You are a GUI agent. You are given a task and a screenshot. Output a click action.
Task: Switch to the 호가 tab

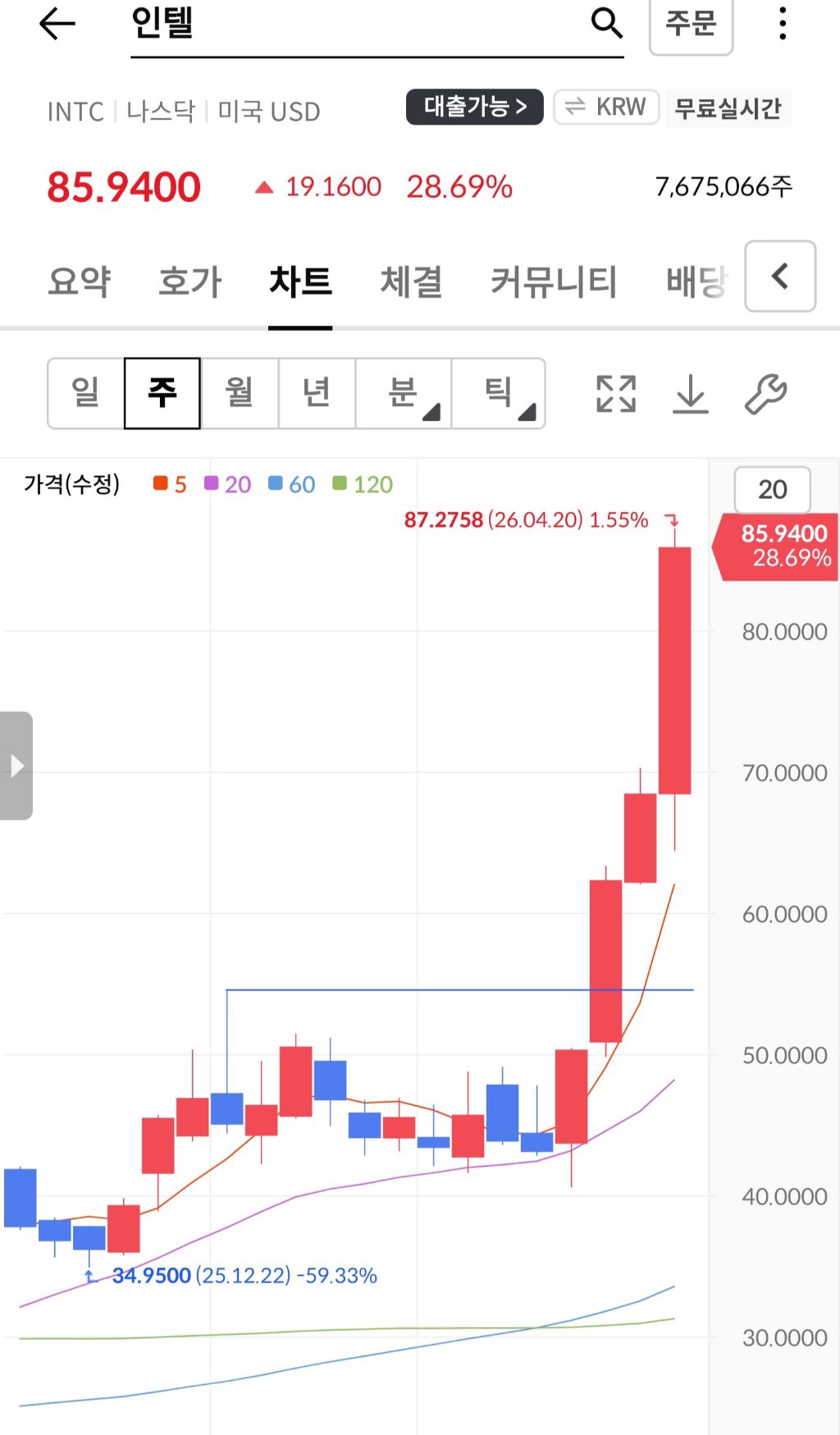189,281
